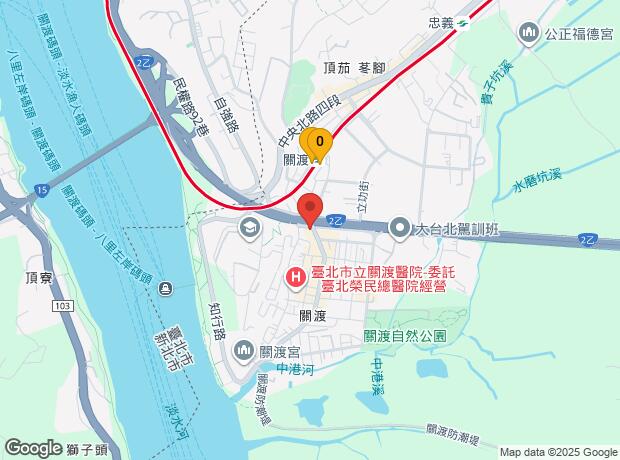The width and height of the screenshot is (620, 460).
Task: Select the yellow marker labeled 0
Action: [x=319, y=144]
